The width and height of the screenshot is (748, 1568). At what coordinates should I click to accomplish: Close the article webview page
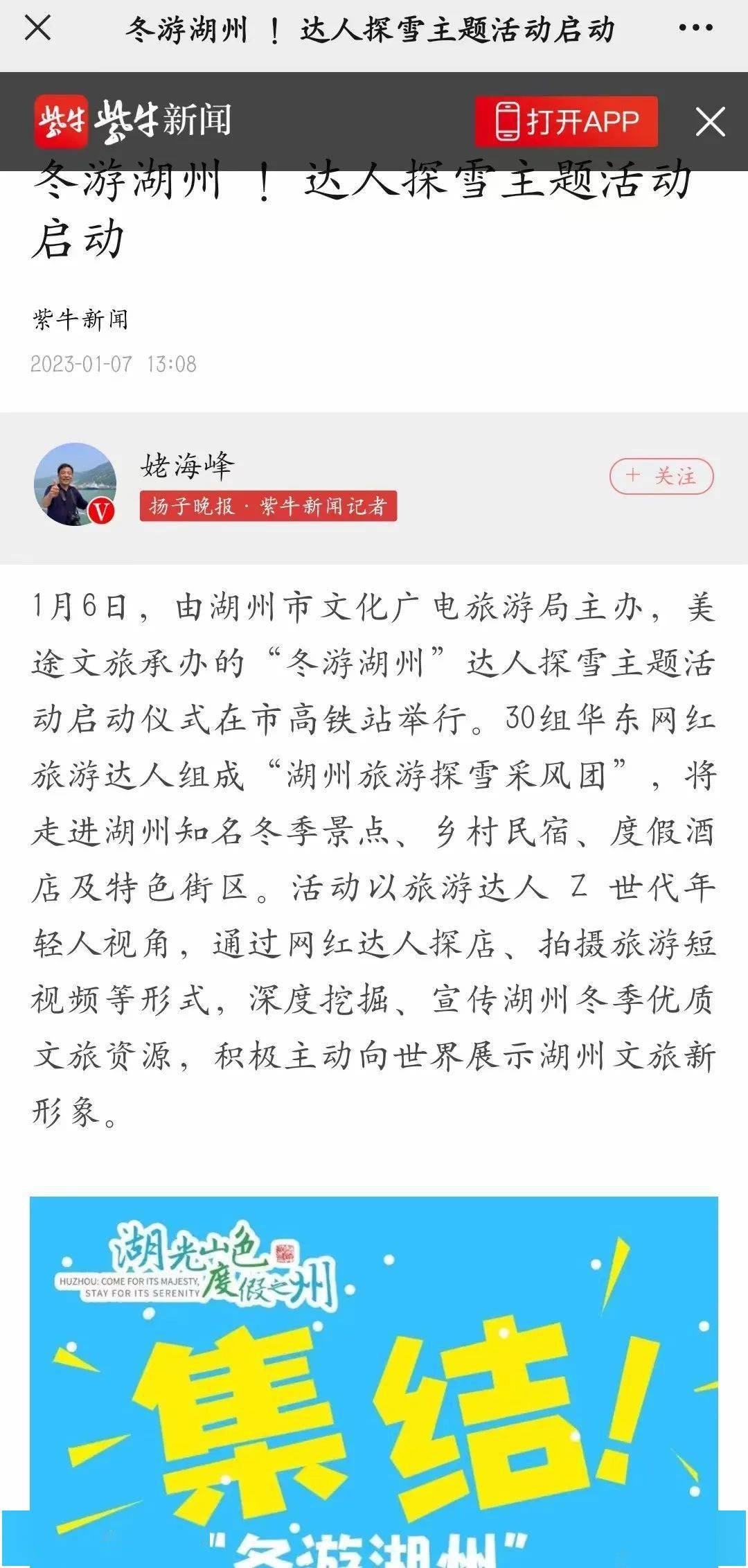point(37,28)
